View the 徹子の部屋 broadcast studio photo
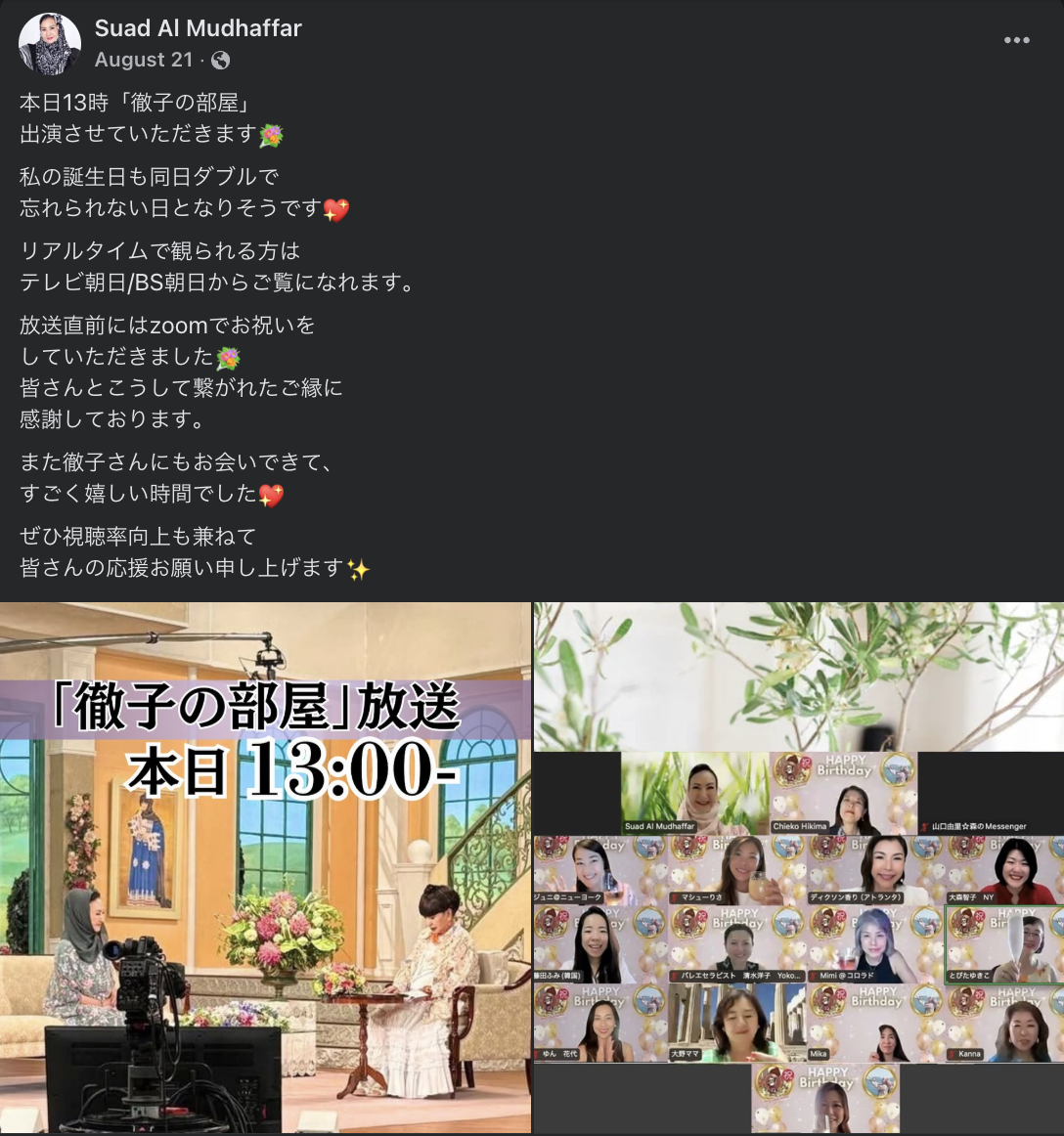This screenshot has height=1136, width=1064. tap(265, 868)
